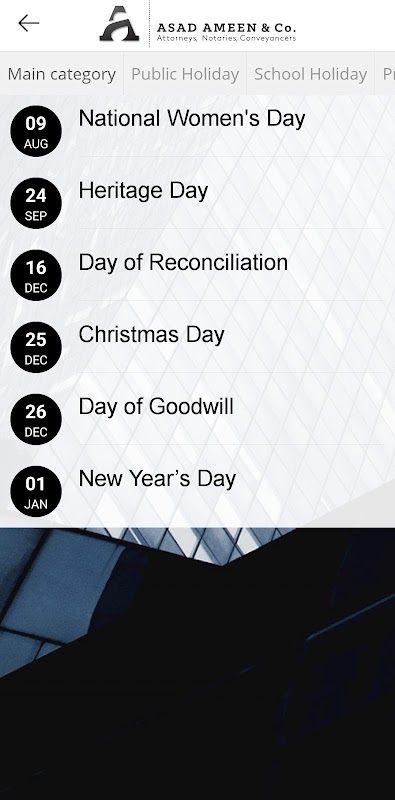Switch to the School Holiday tab
The height and width of the screenshot is (800, 395).
pos(310,74)
